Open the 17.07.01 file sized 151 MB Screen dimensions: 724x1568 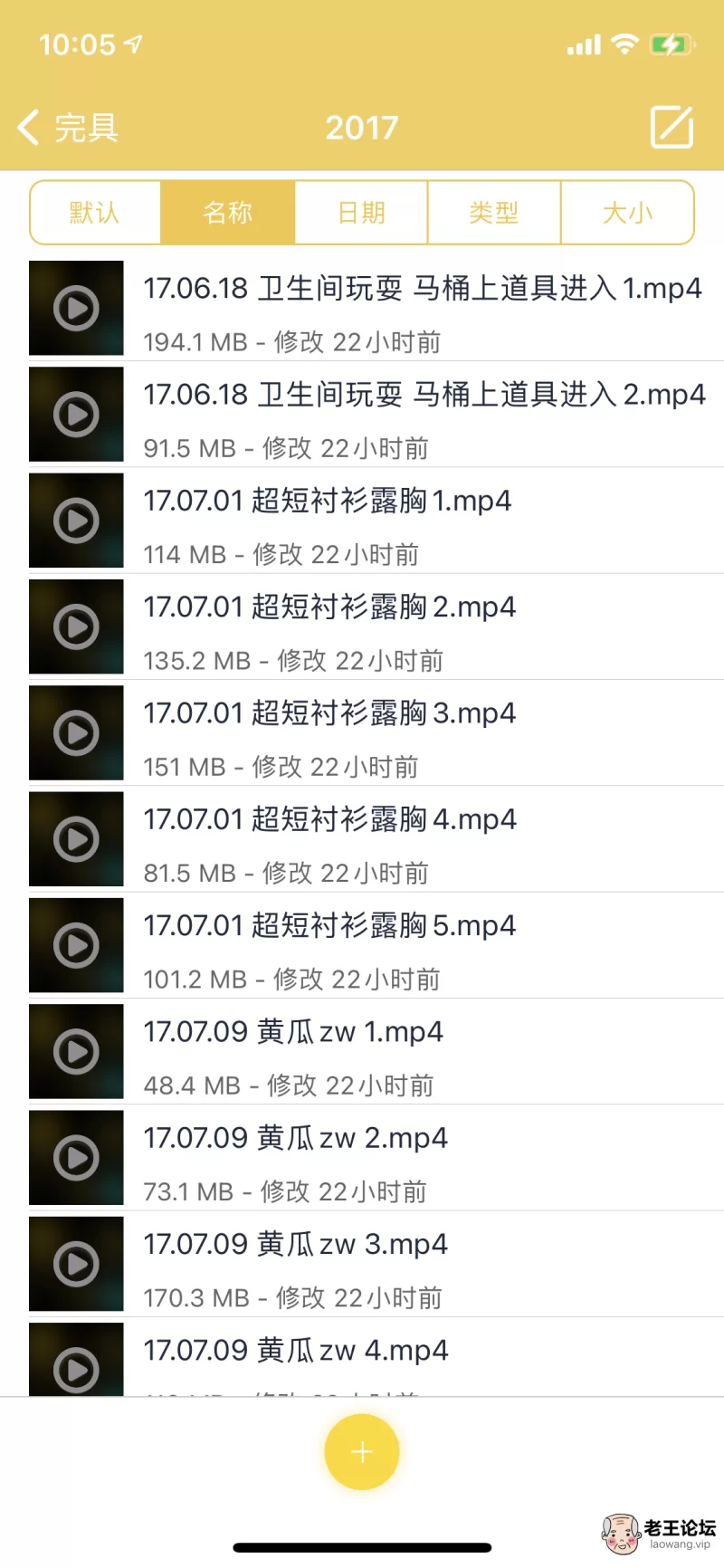point(376,733)
